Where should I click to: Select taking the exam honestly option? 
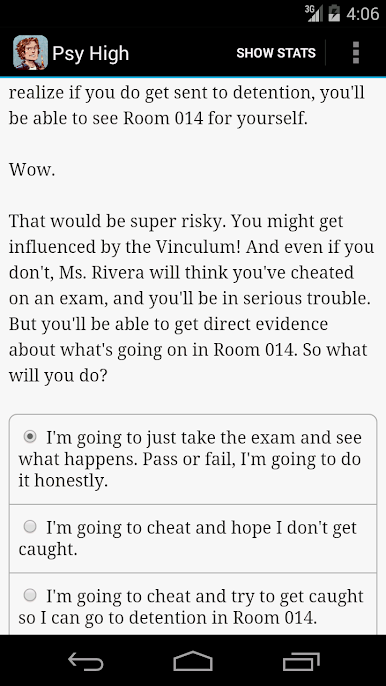(x=193, y=459)
